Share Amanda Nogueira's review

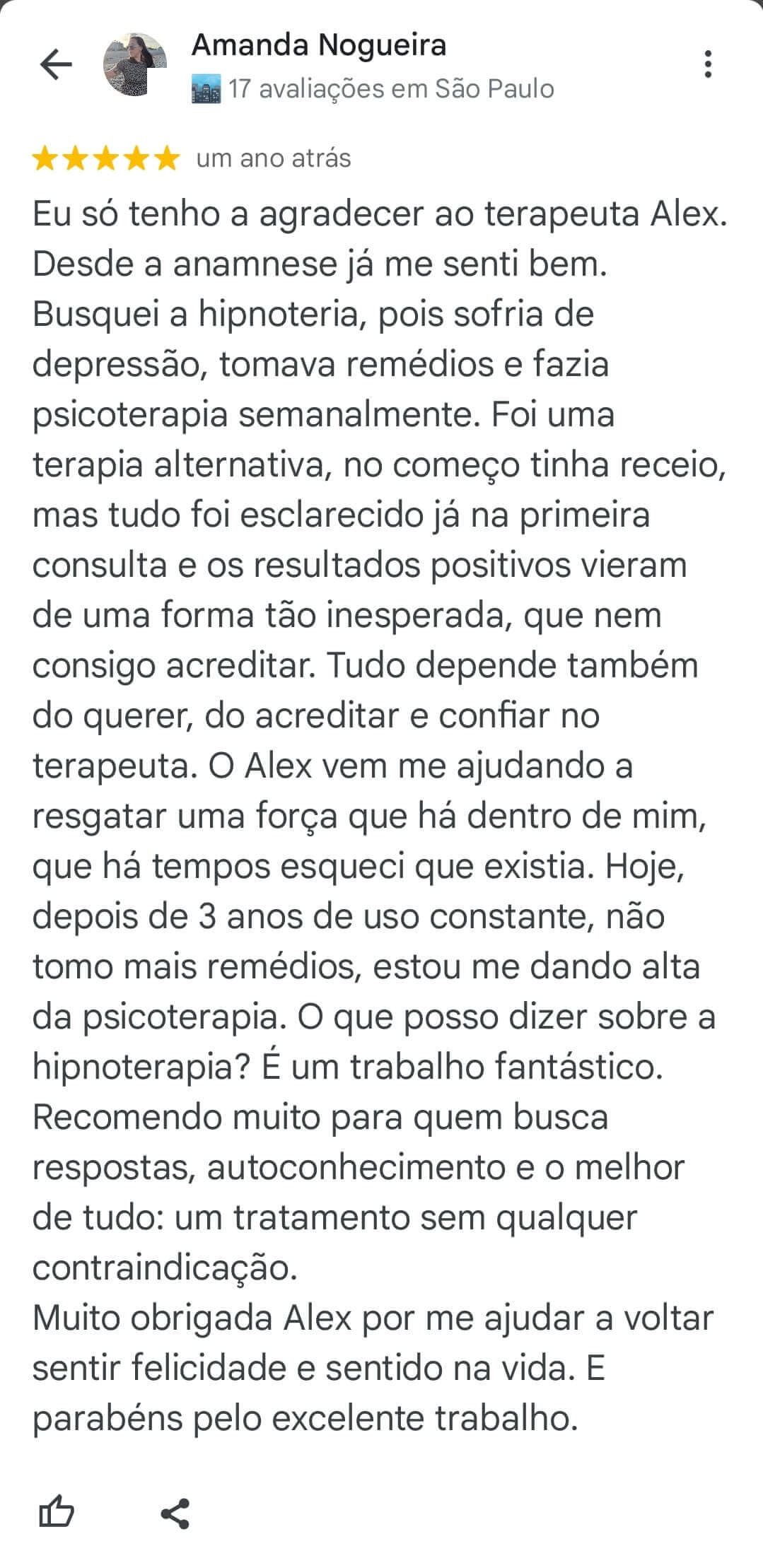175,1514
